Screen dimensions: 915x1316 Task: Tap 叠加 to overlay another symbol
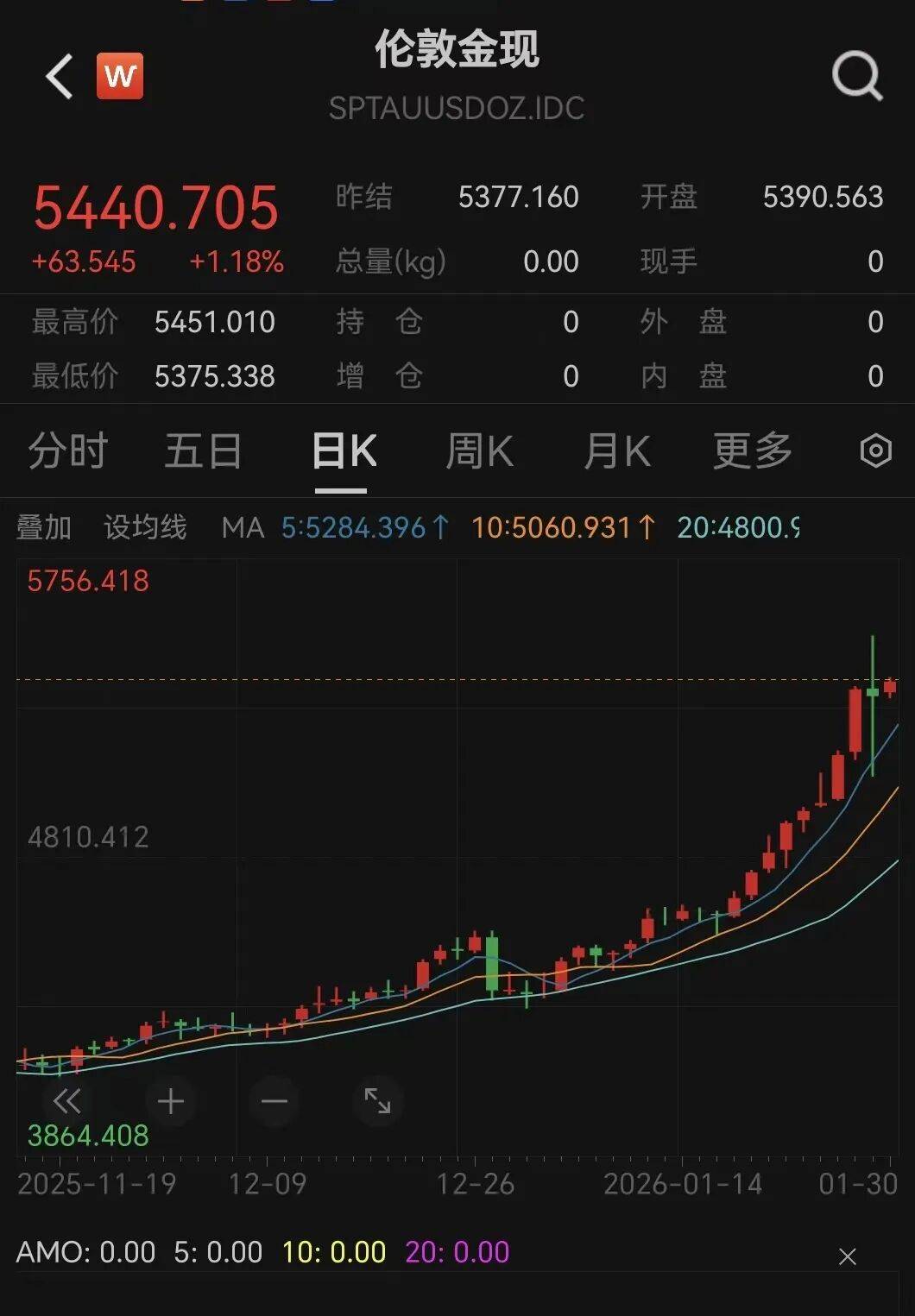(43, 527)
